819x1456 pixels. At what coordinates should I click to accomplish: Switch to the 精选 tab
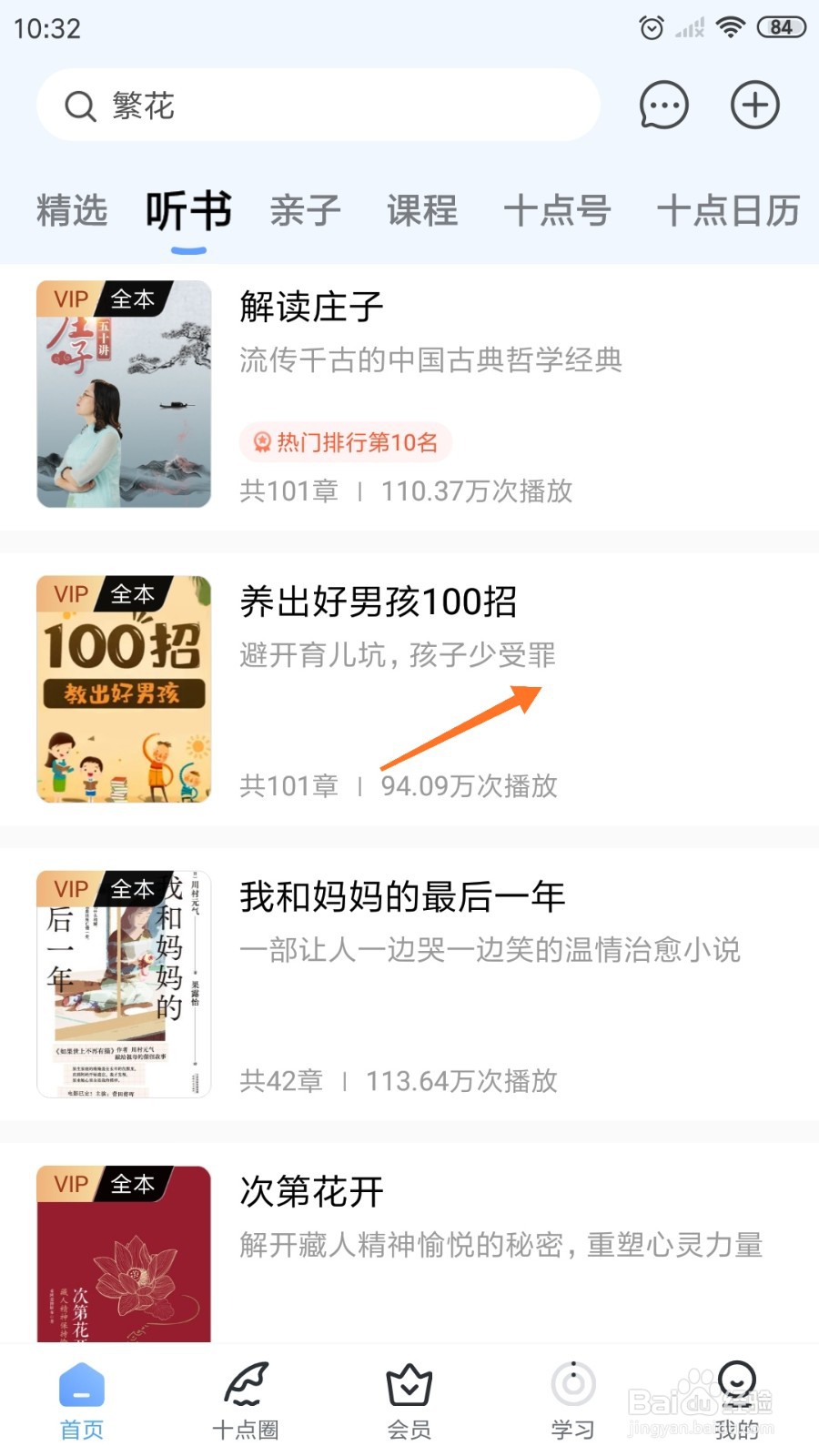point(72,211)
